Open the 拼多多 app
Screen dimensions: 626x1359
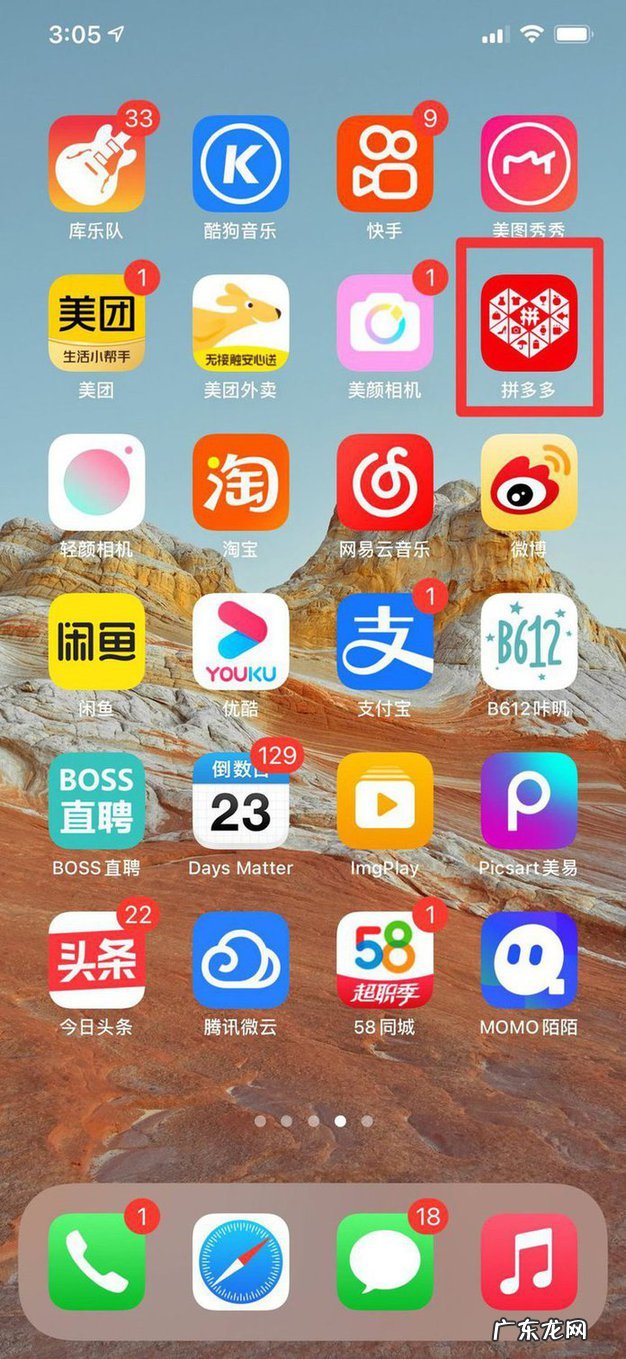point(529,323)
